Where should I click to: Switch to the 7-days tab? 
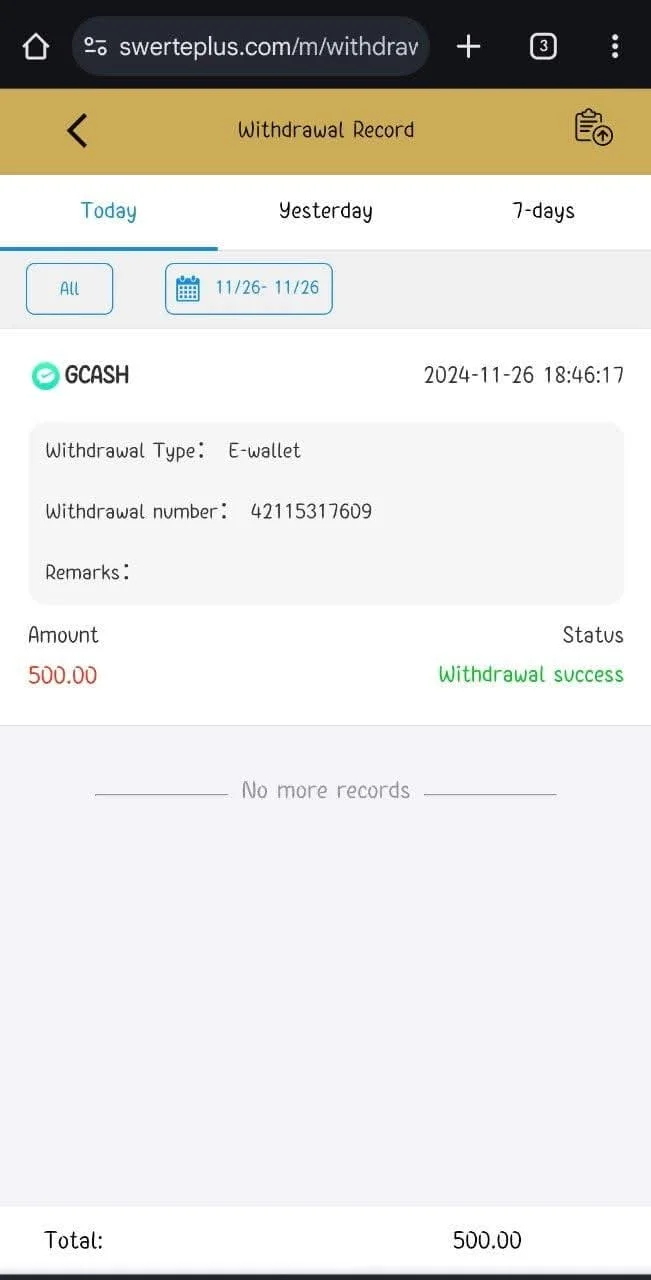(543, 211)
